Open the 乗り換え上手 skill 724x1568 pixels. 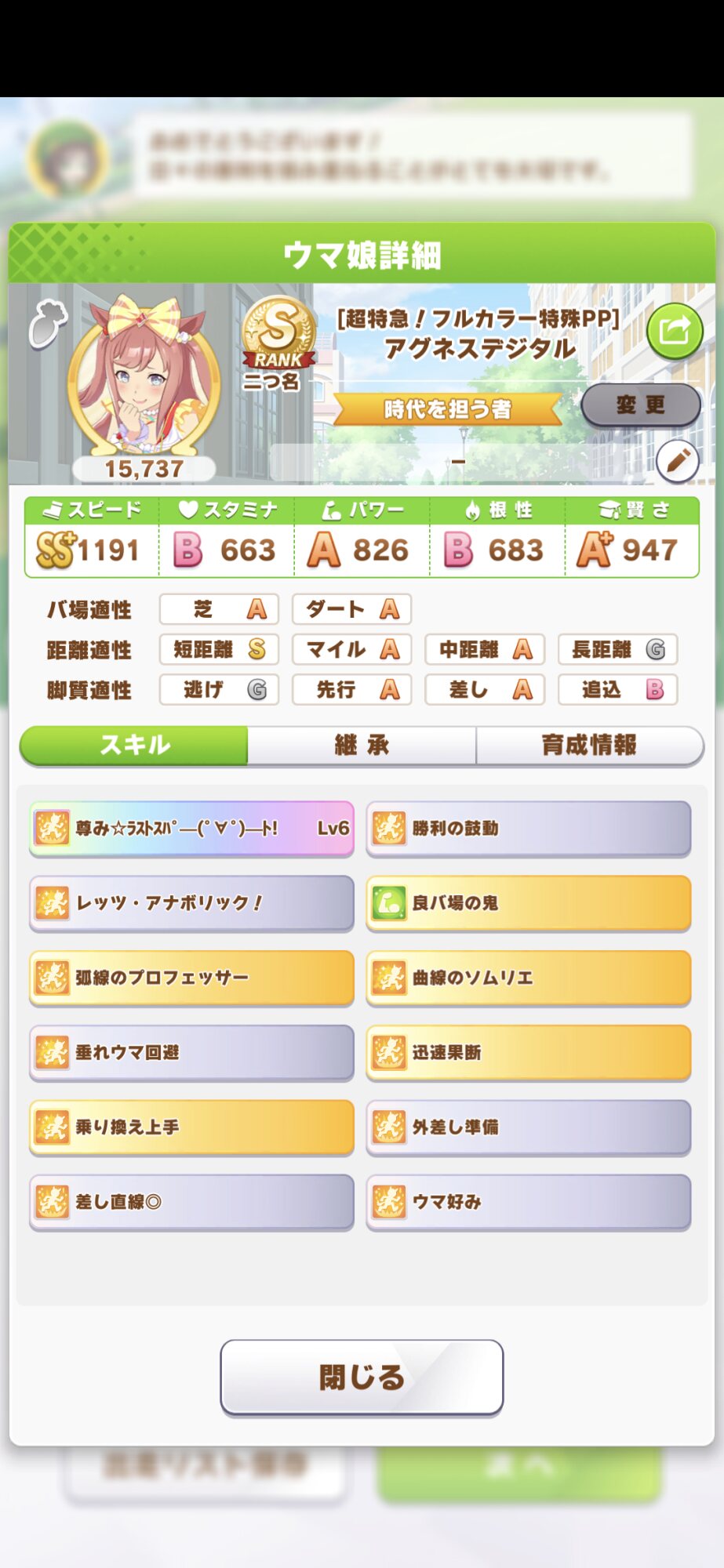pos(191,1127)
